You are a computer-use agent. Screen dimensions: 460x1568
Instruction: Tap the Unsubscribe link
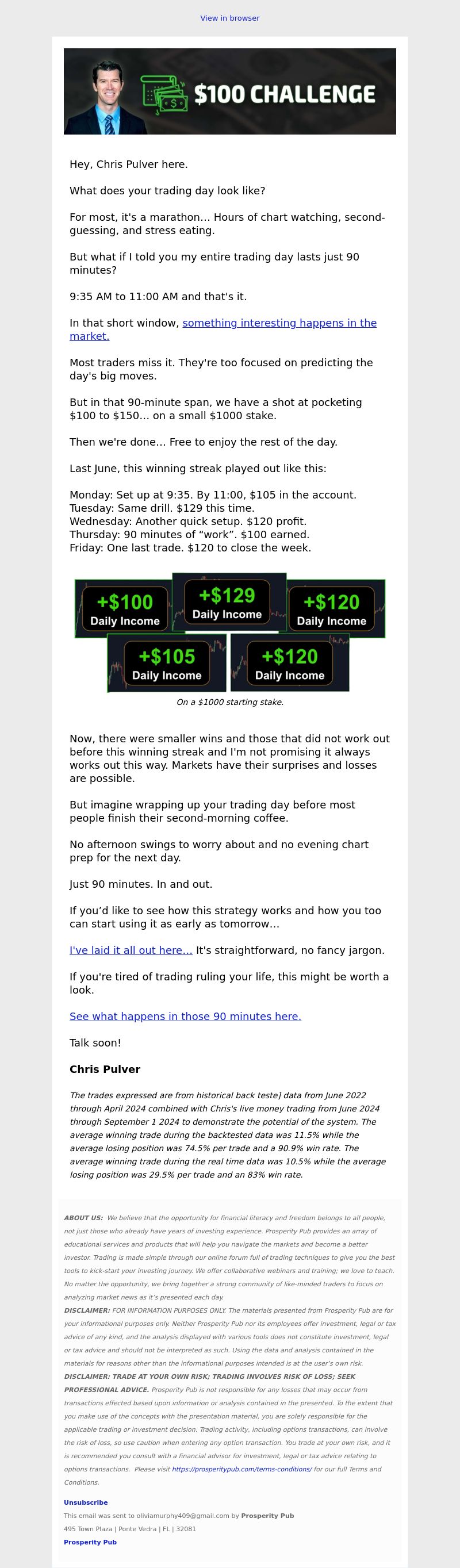pyautogui.click(x=86, y=1502)
